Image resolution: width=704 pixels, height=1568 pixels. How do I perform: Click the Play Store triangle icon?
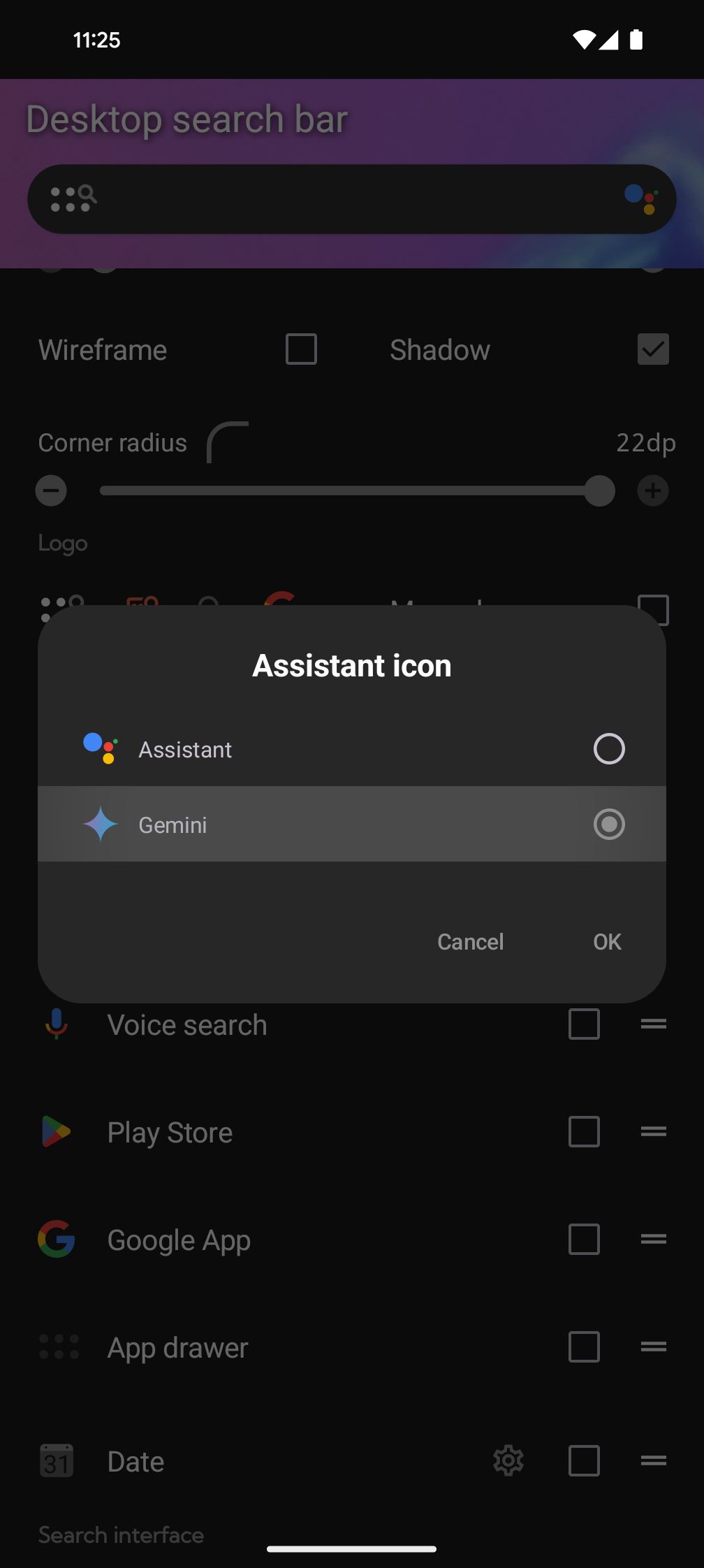point(57,1132)
